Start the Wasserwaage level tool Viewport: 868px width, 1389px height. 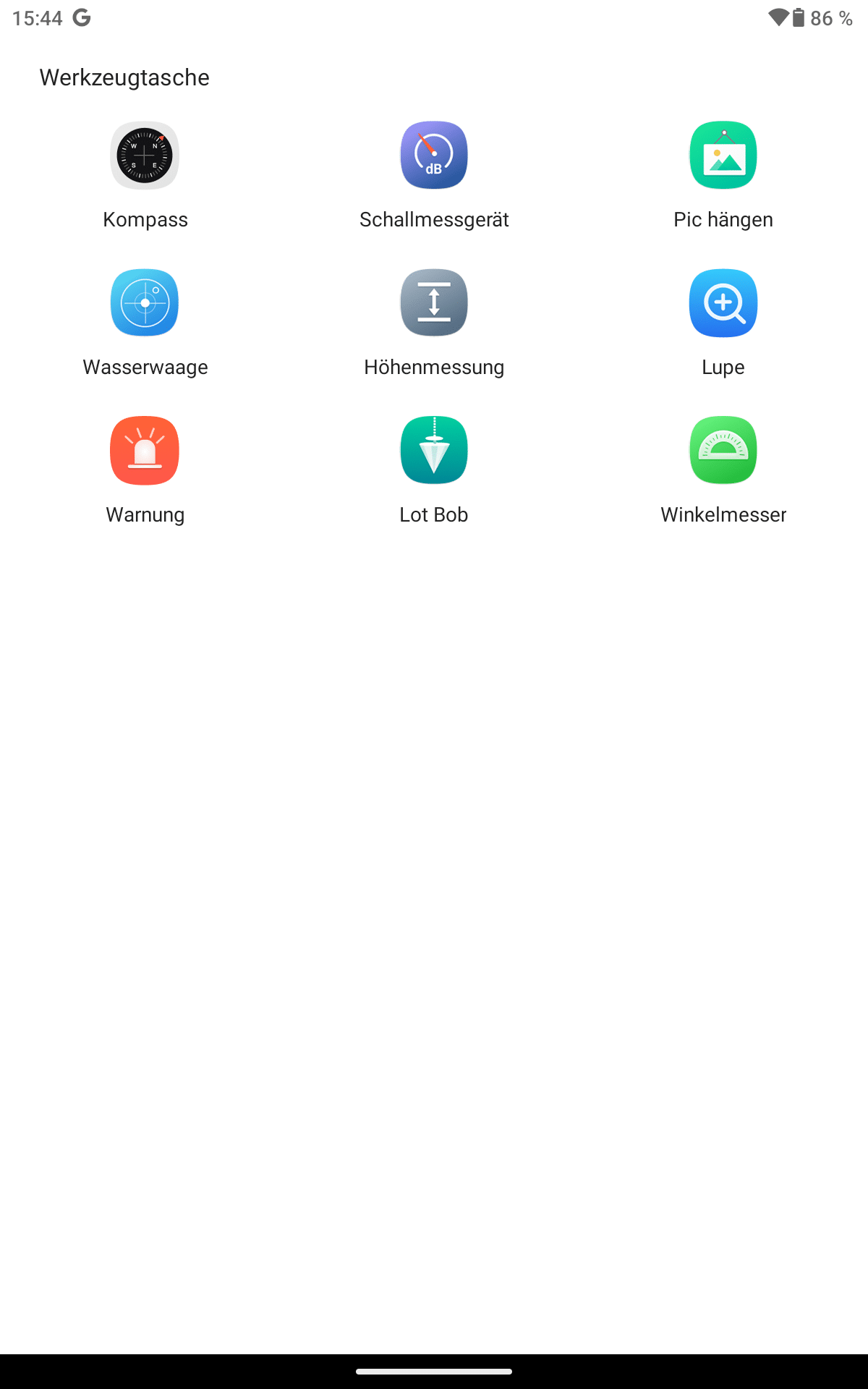(x=145, y=303)
